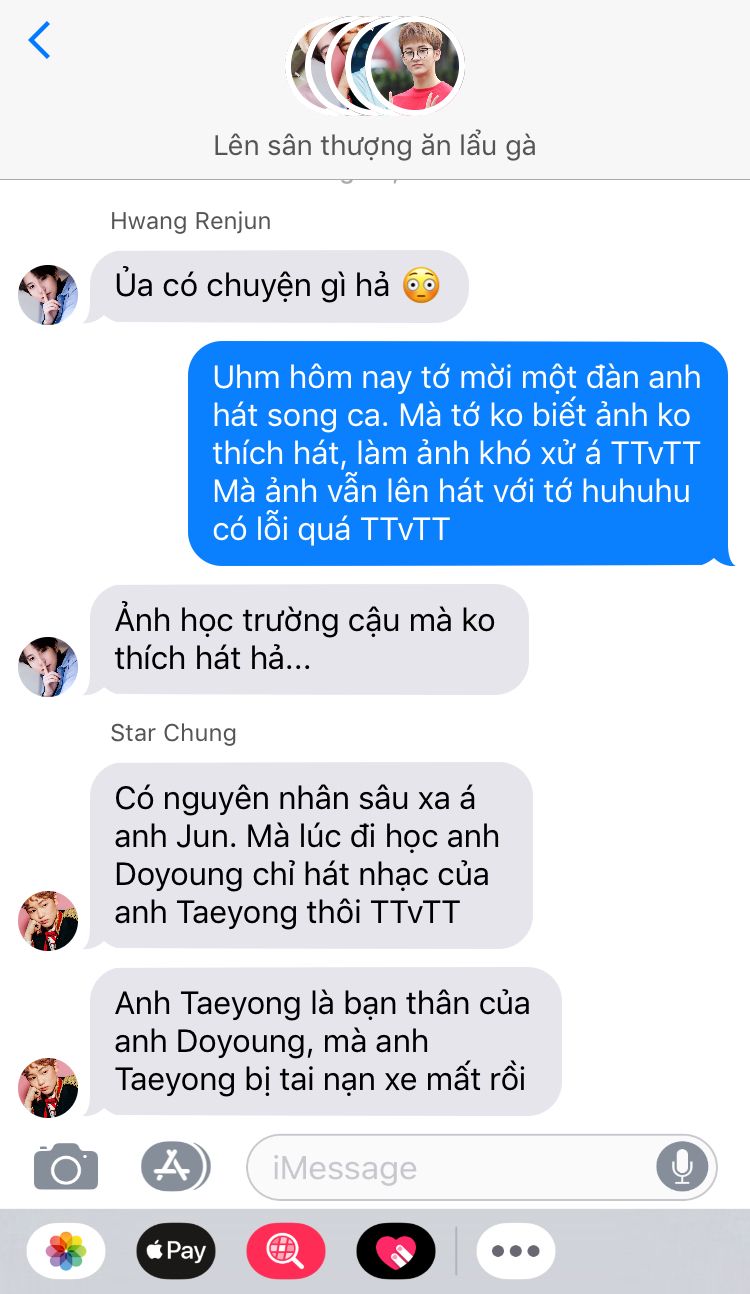Image resolution: width=750 pixels, height=1294 pixels.
Task: Open group details via the avatar cluster
Action: (376, 64)
